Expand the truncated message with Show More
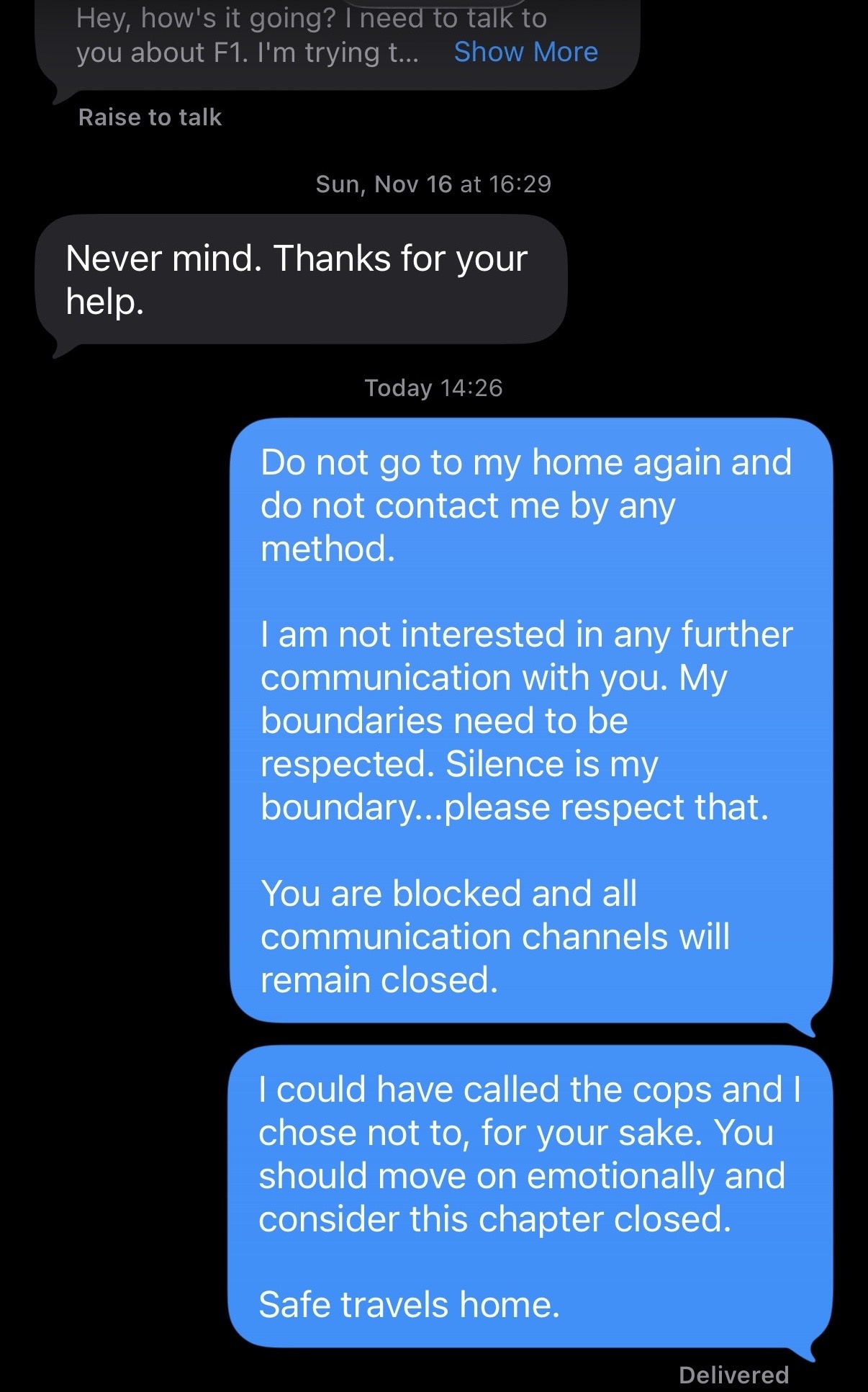 pyautogui.click(x=525, y=52)
